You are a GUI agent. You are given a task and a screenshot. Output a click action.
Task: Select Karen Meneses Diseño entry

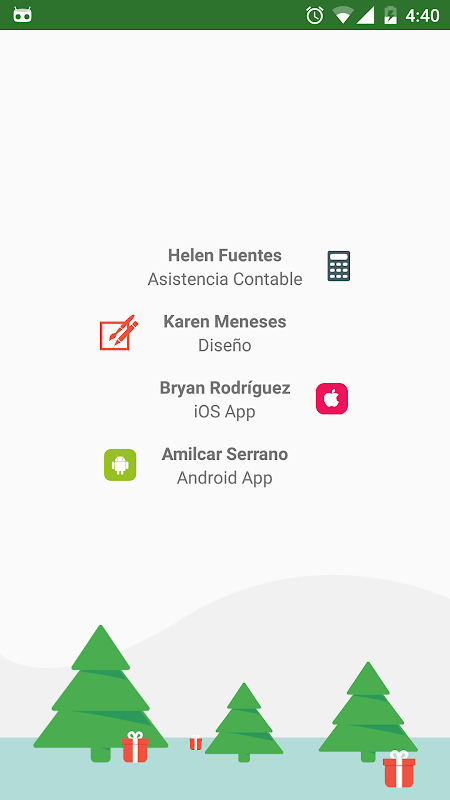(x=225, y=333)
